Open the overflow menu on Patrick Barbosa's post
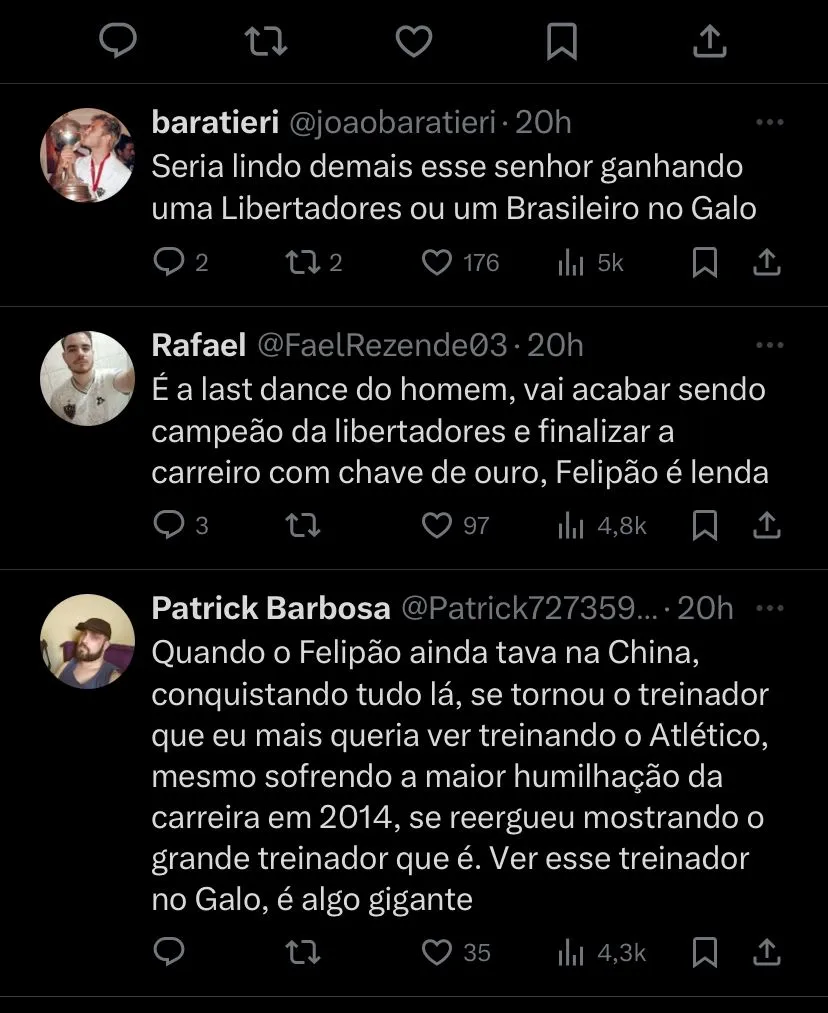 769,608
